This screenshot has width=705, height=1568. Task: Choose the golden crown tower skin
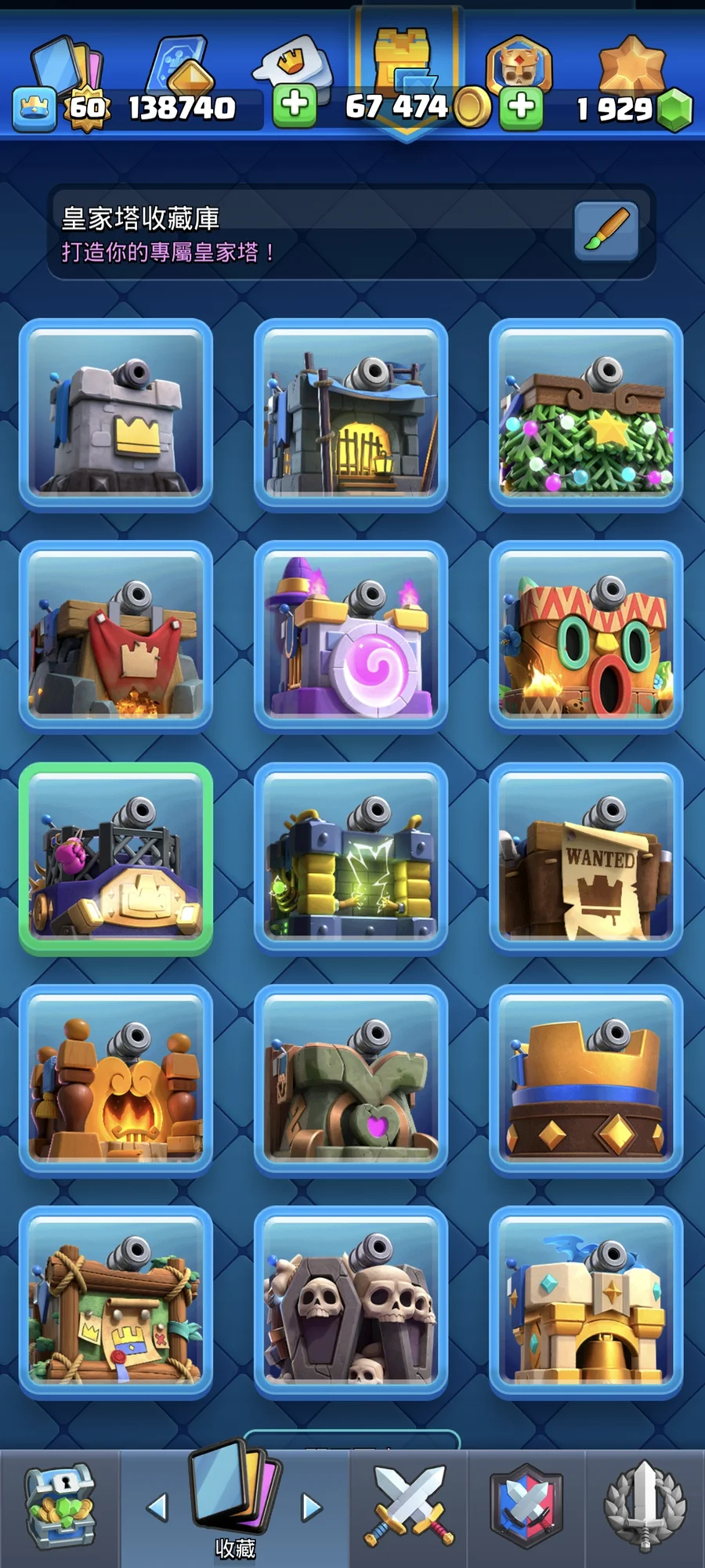tap(586, 1080)
